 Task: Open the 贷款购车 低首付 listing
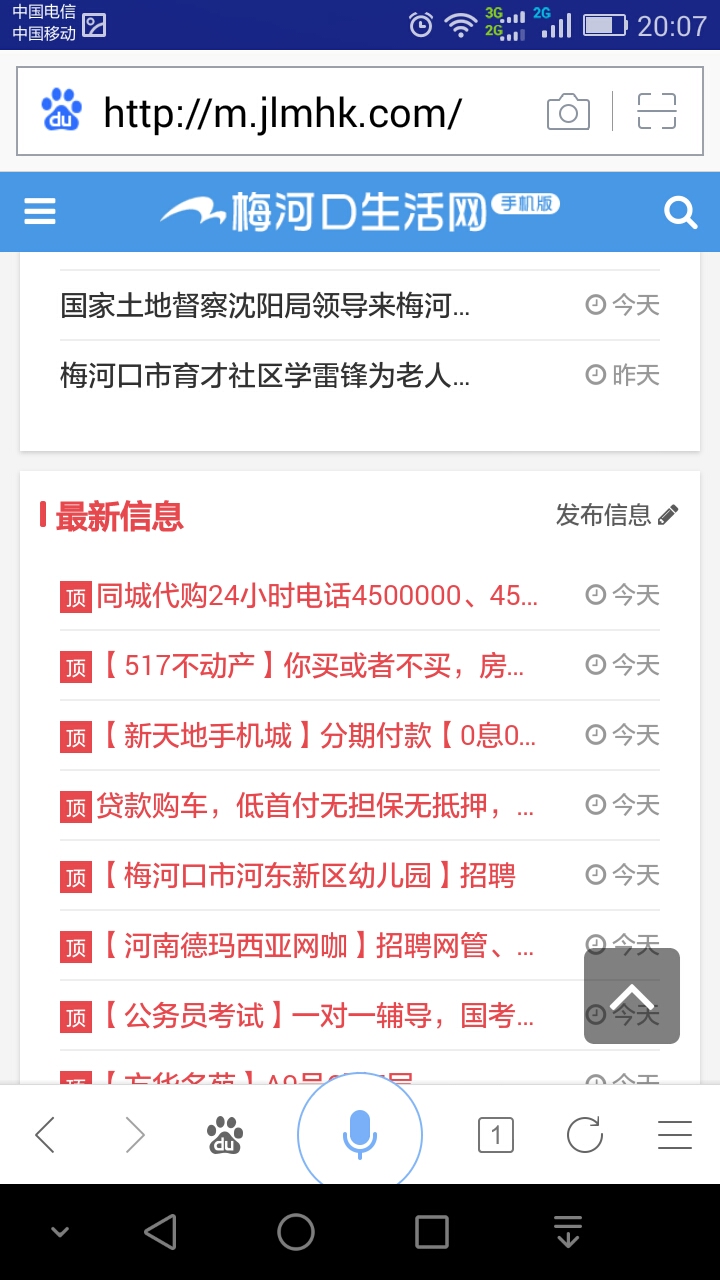point(314,806)
